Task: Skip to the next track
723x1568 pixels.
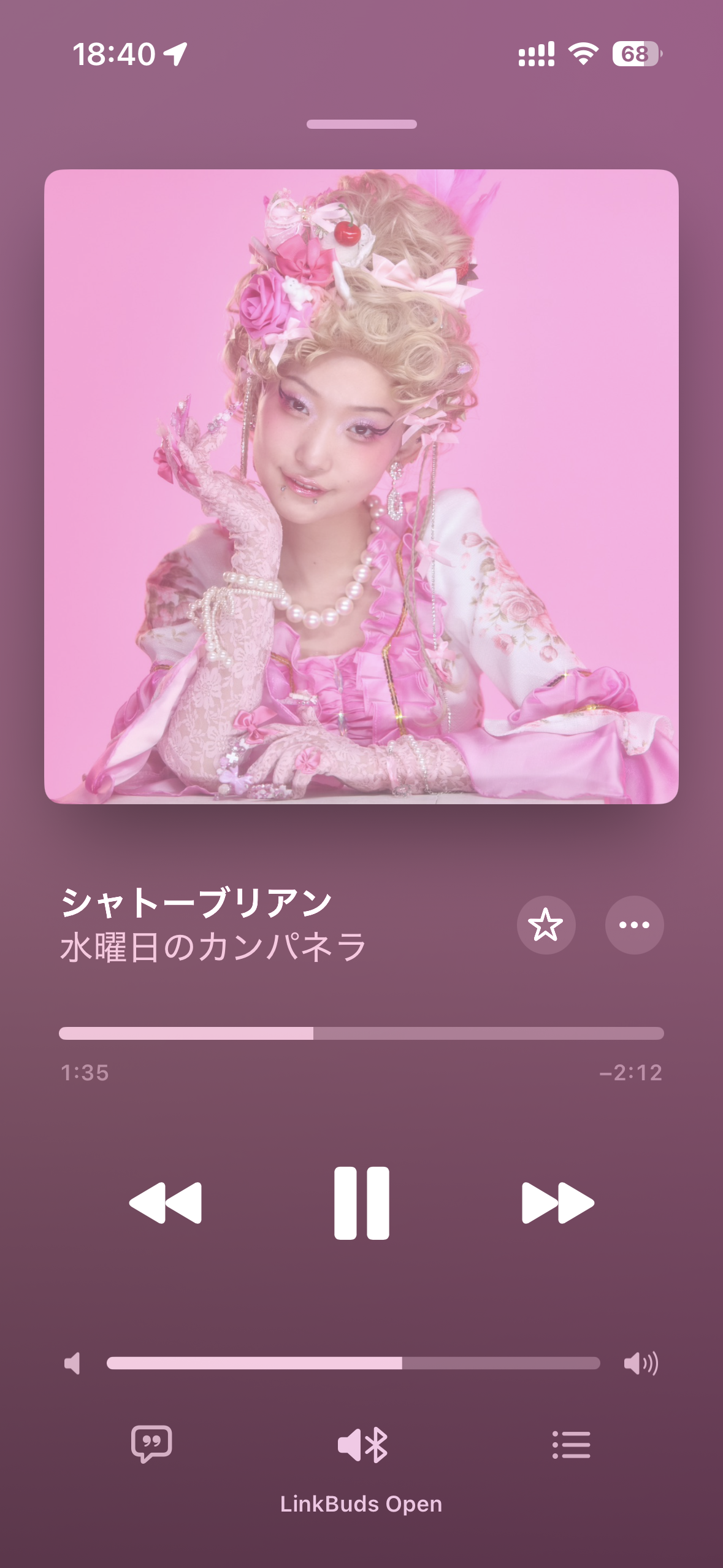Action: pyautogui.click(x=557, y=1203)
